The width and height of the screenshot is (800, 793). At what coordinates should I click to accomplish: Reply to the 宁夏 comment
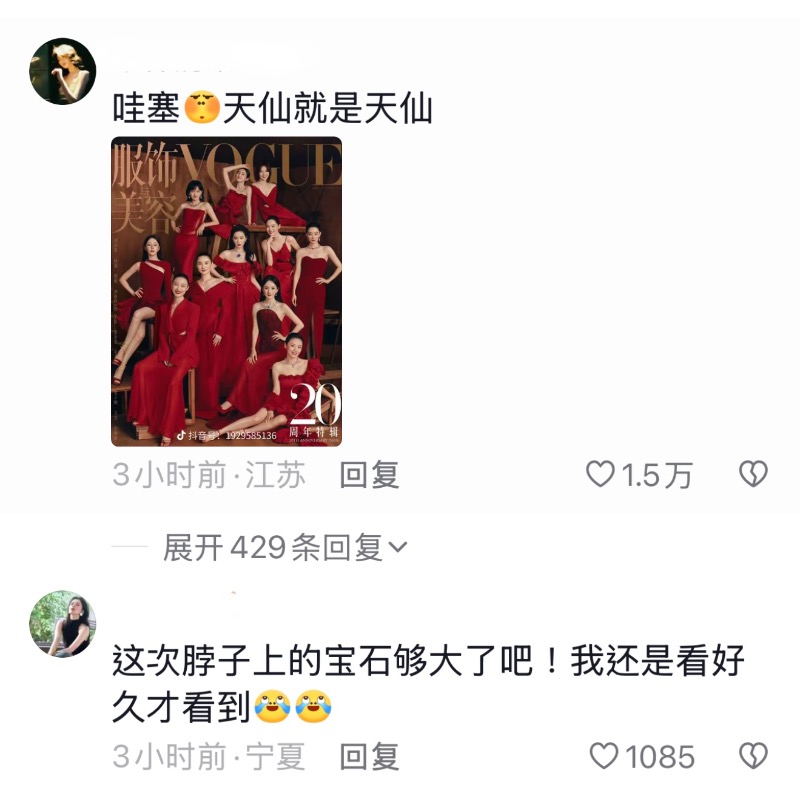(369, 757)
